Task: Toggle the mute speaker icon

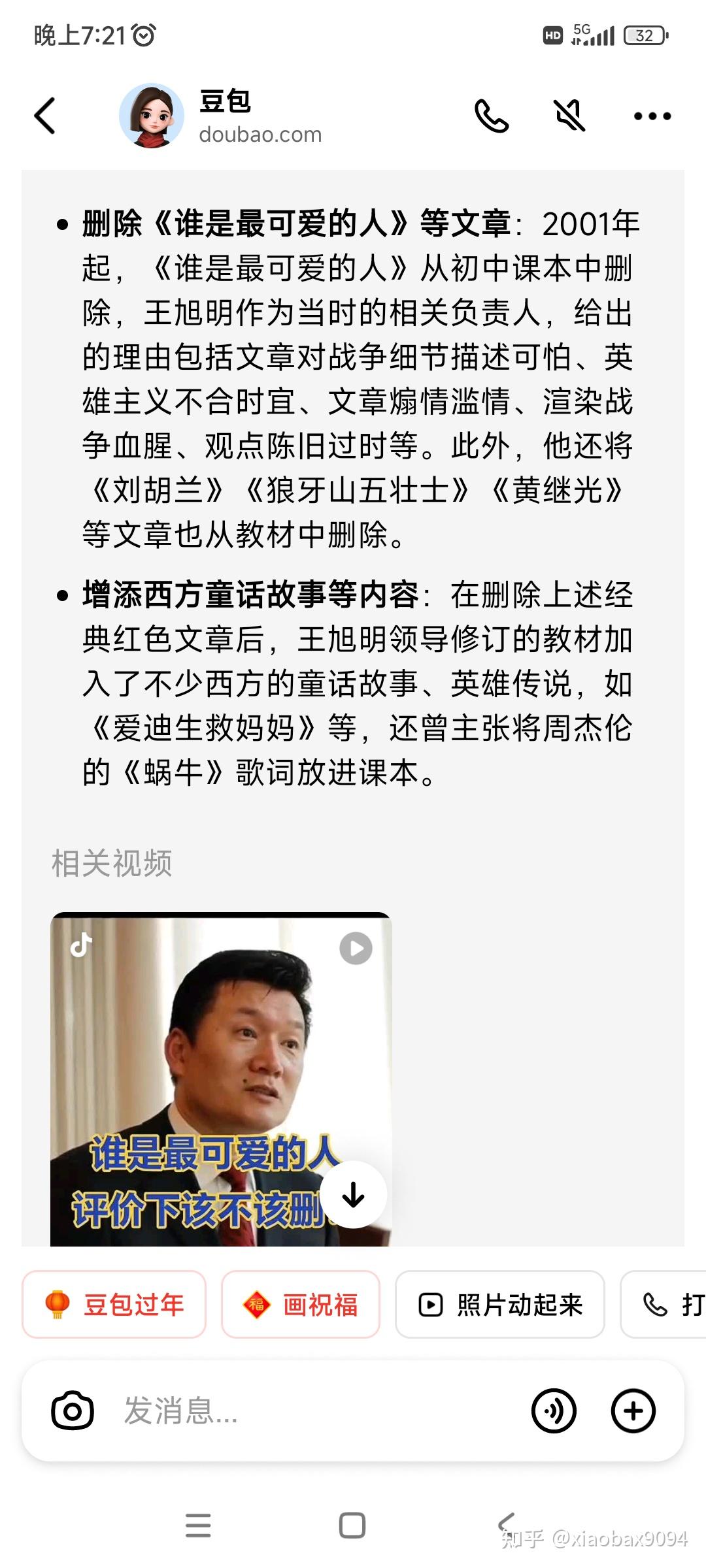Action: pos(569,116)
